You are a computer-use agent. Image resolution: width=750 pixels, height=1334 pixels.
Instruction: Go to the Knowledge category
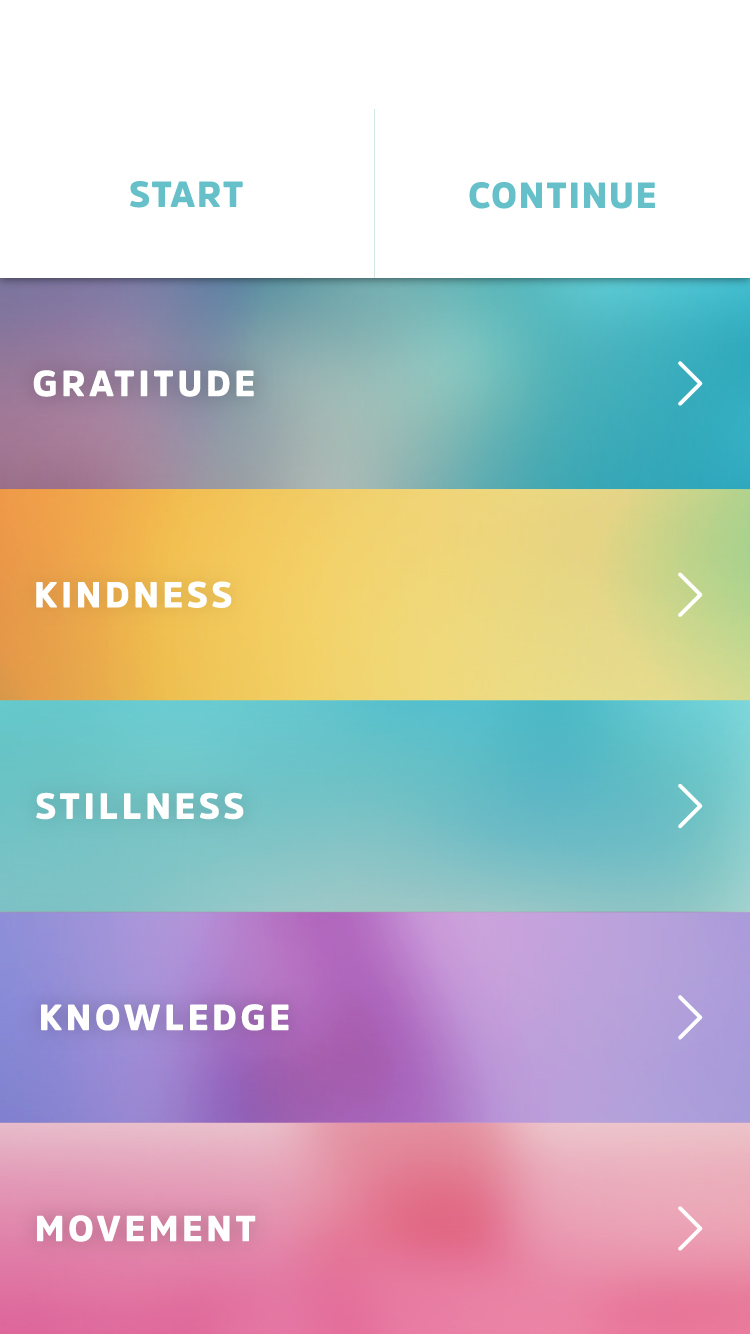tap(375, 1017)
